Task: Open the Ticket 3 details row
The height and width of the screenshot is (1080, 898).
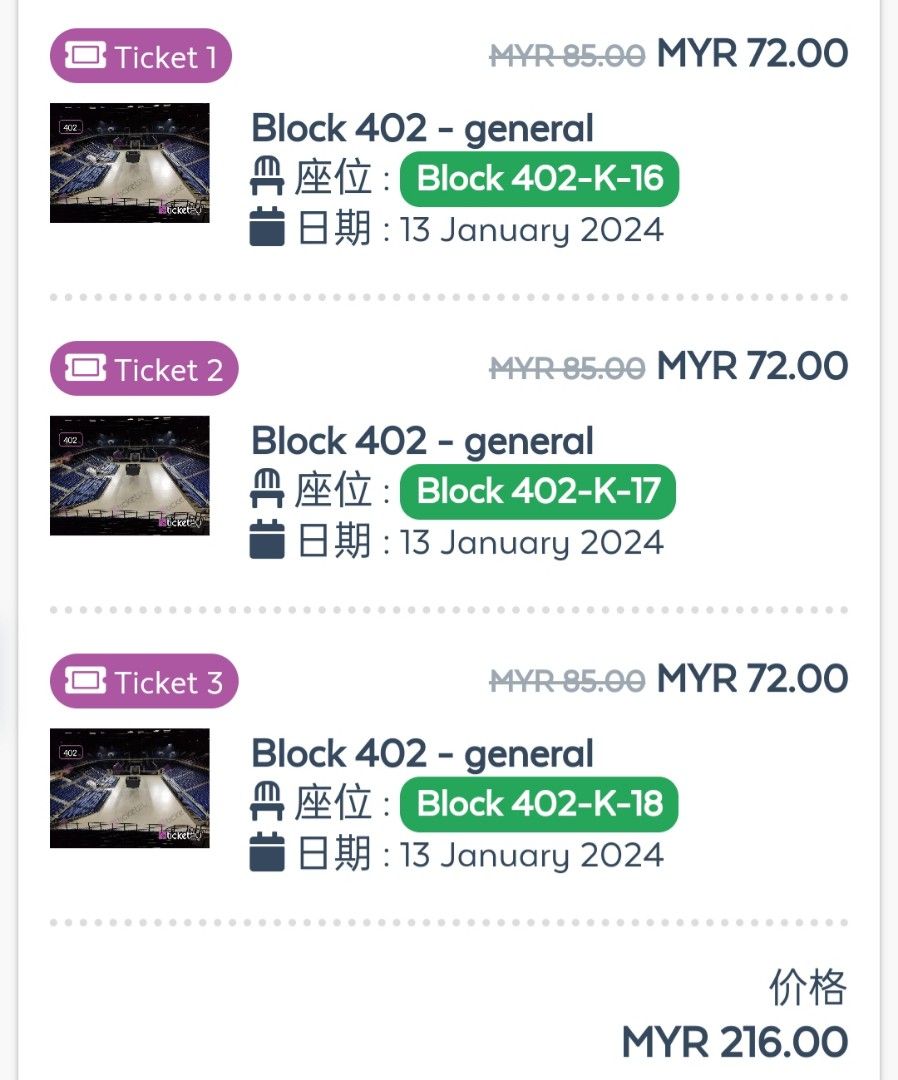Action: coord(449,790)
